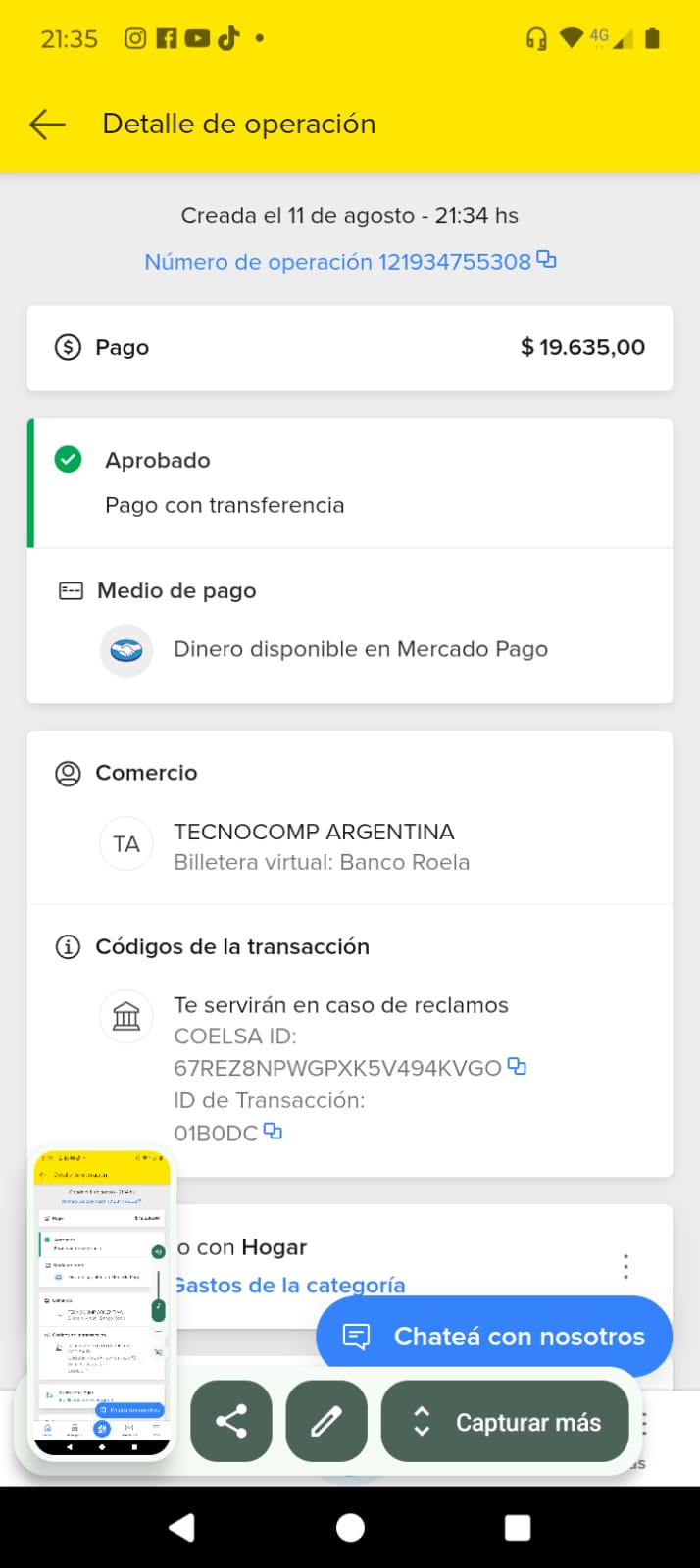Tap the system home button
The image size is (700, 1568).
[x=350, y=1527]
